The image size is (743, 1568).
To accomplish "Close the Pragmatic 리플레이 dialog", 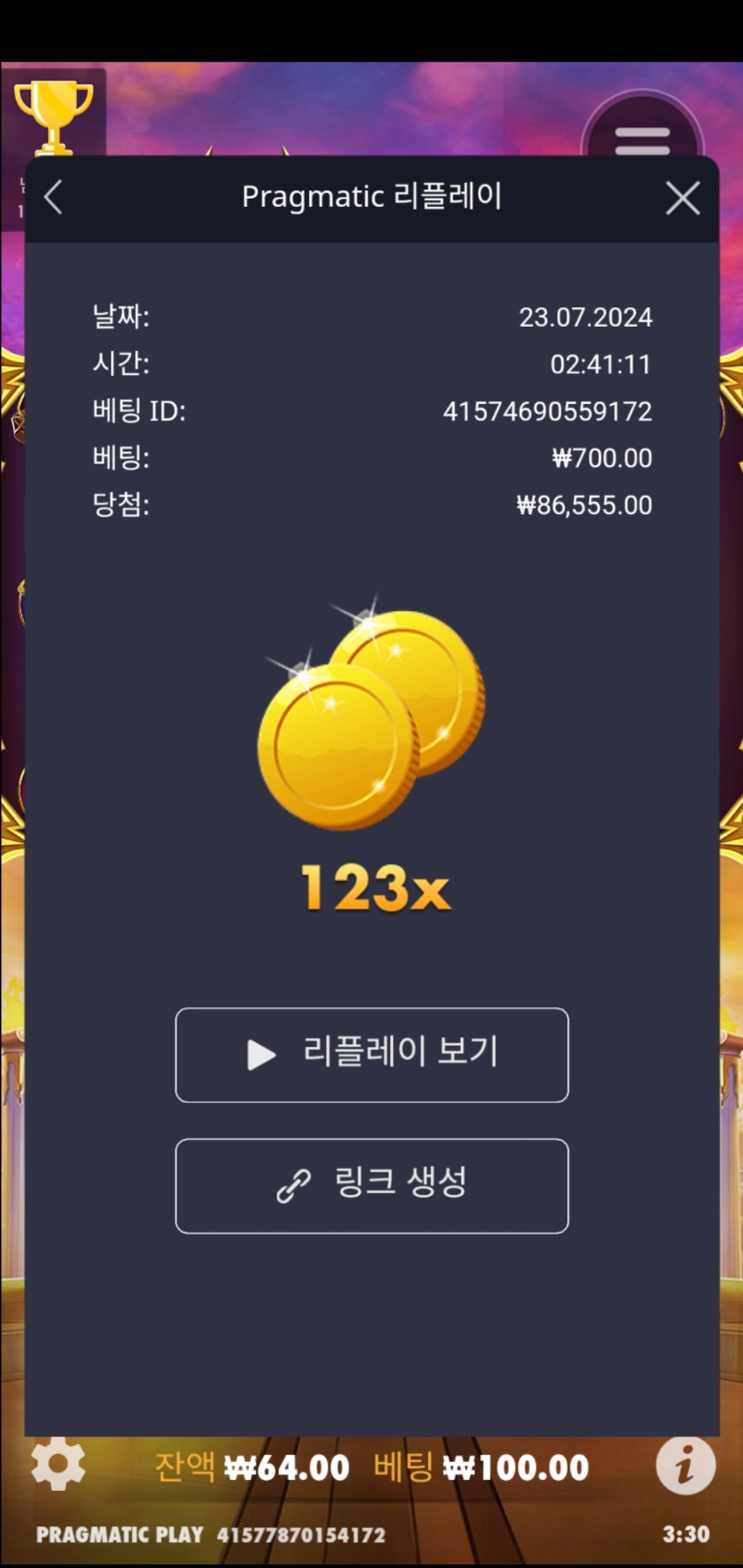I will click(x=683, y=198).
